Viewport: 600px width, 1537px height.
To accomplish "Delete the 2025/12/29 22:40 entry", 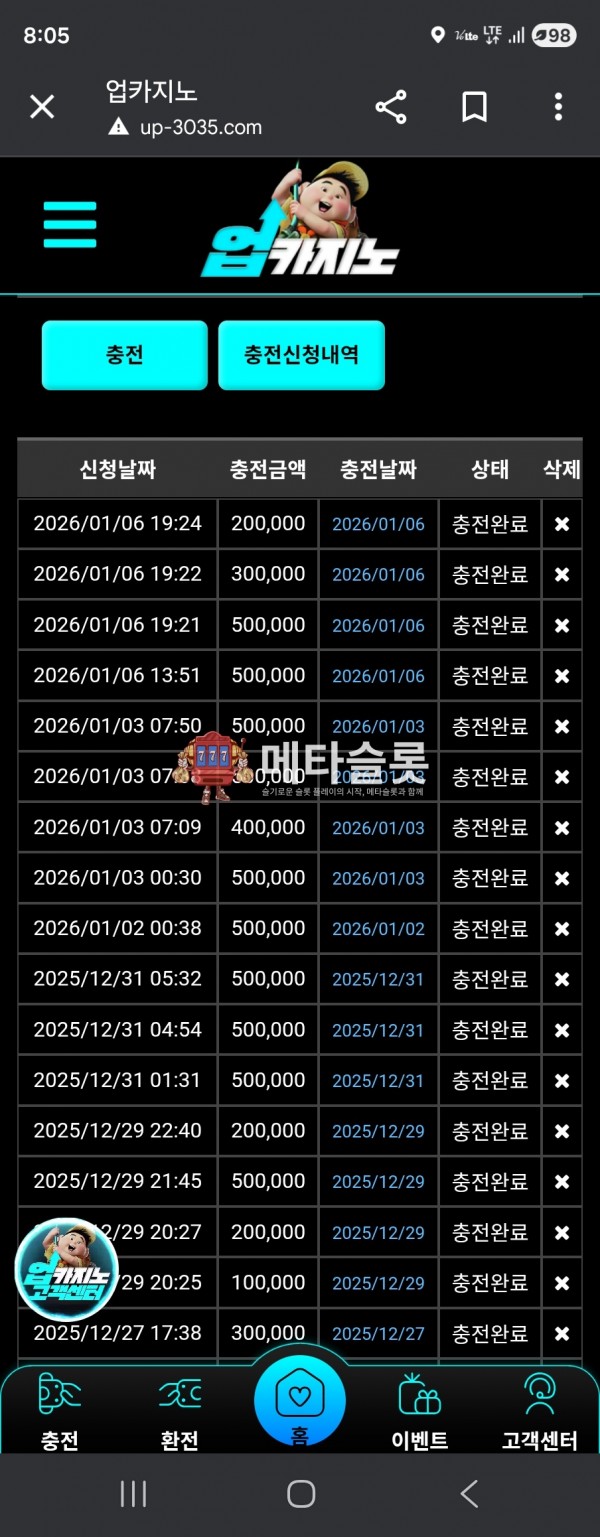I will coord(562,1131).
